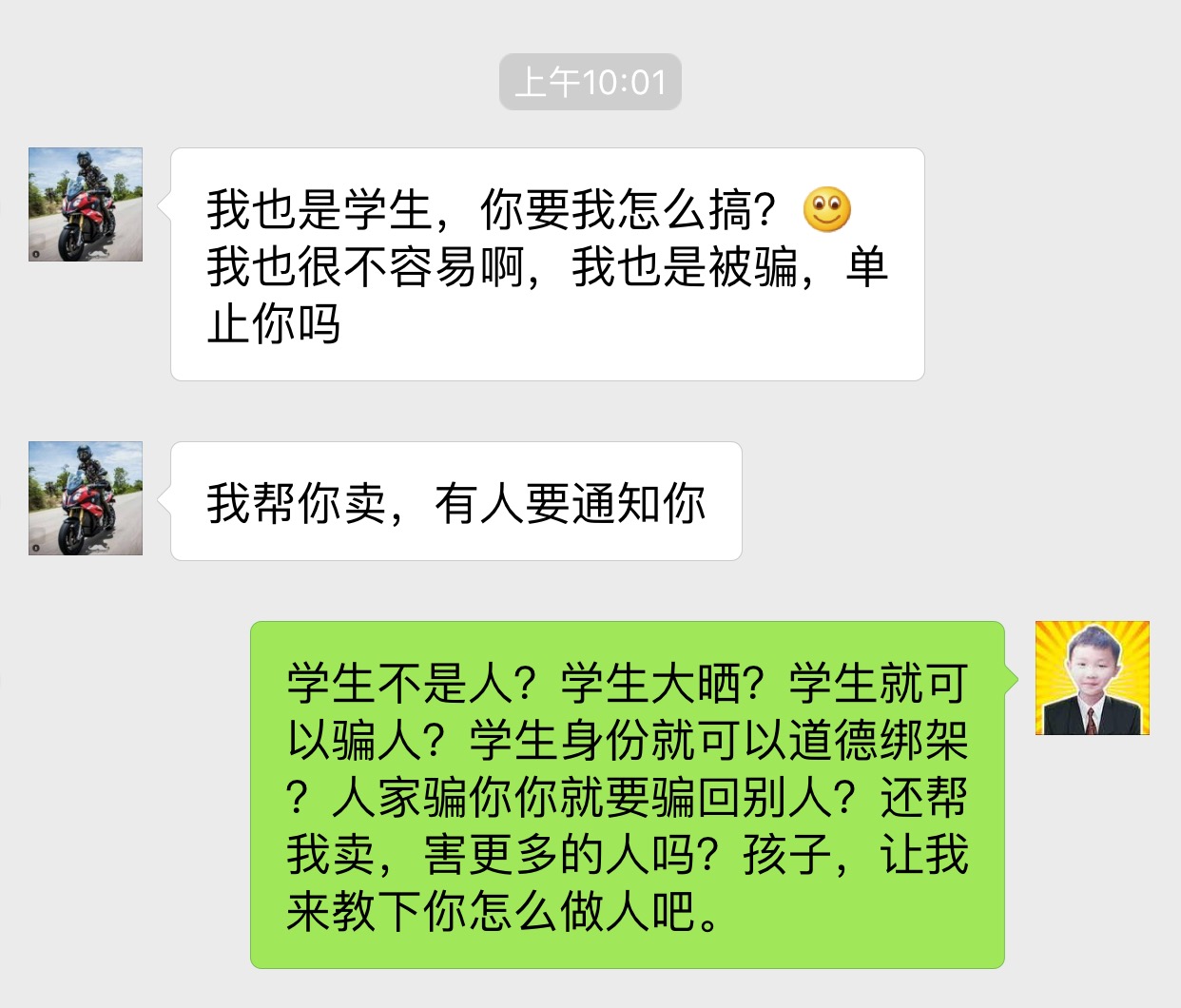Open the boy avatar beside green message
The height and width of the screenshot is (1008, 1181).
pyautogui.click(x=1092, y=678)
